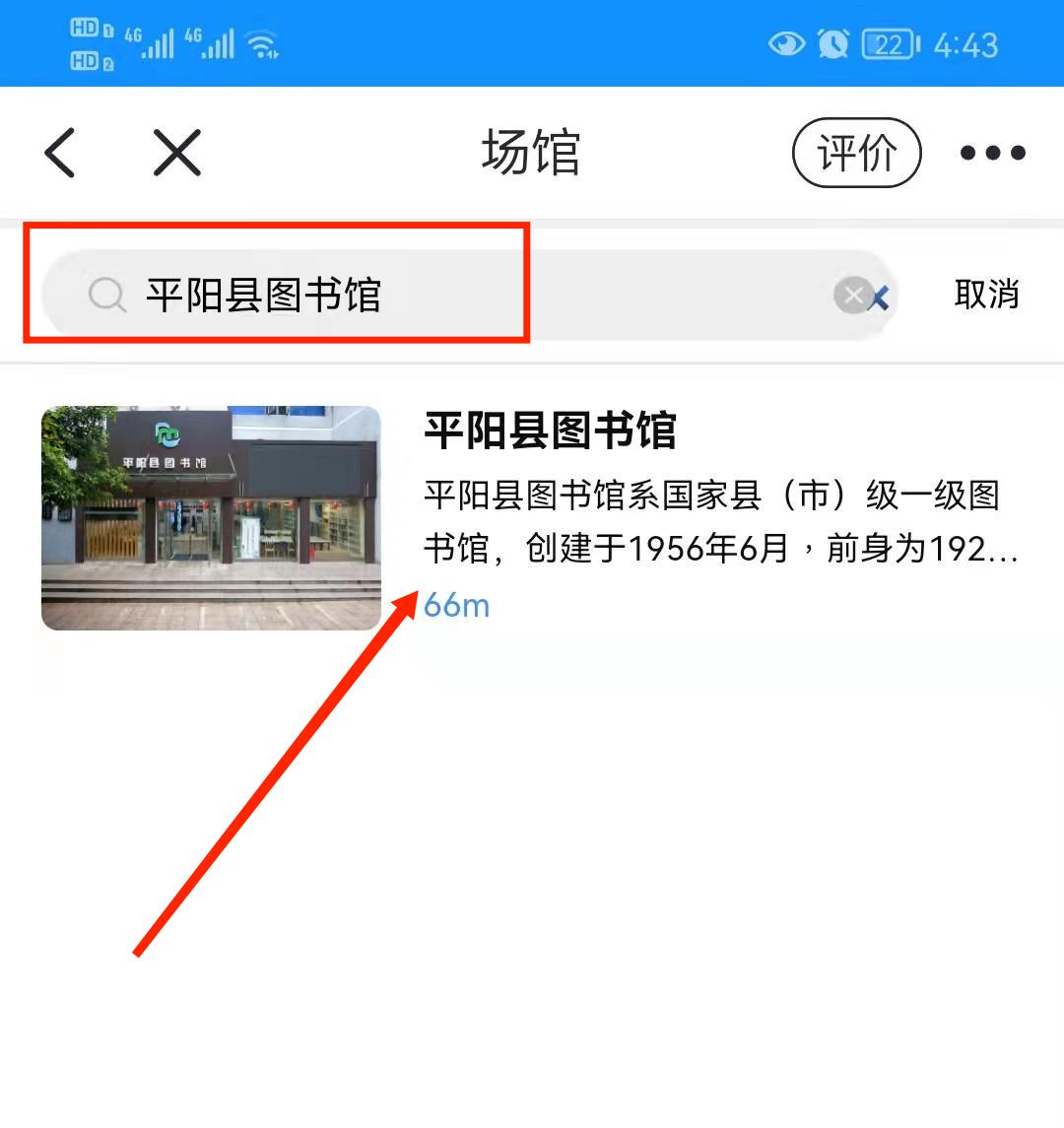This screenshot has width=1064, height=1128.
Task: Tap the search field containing 平阳县图书馆
Action: (473, 295)
